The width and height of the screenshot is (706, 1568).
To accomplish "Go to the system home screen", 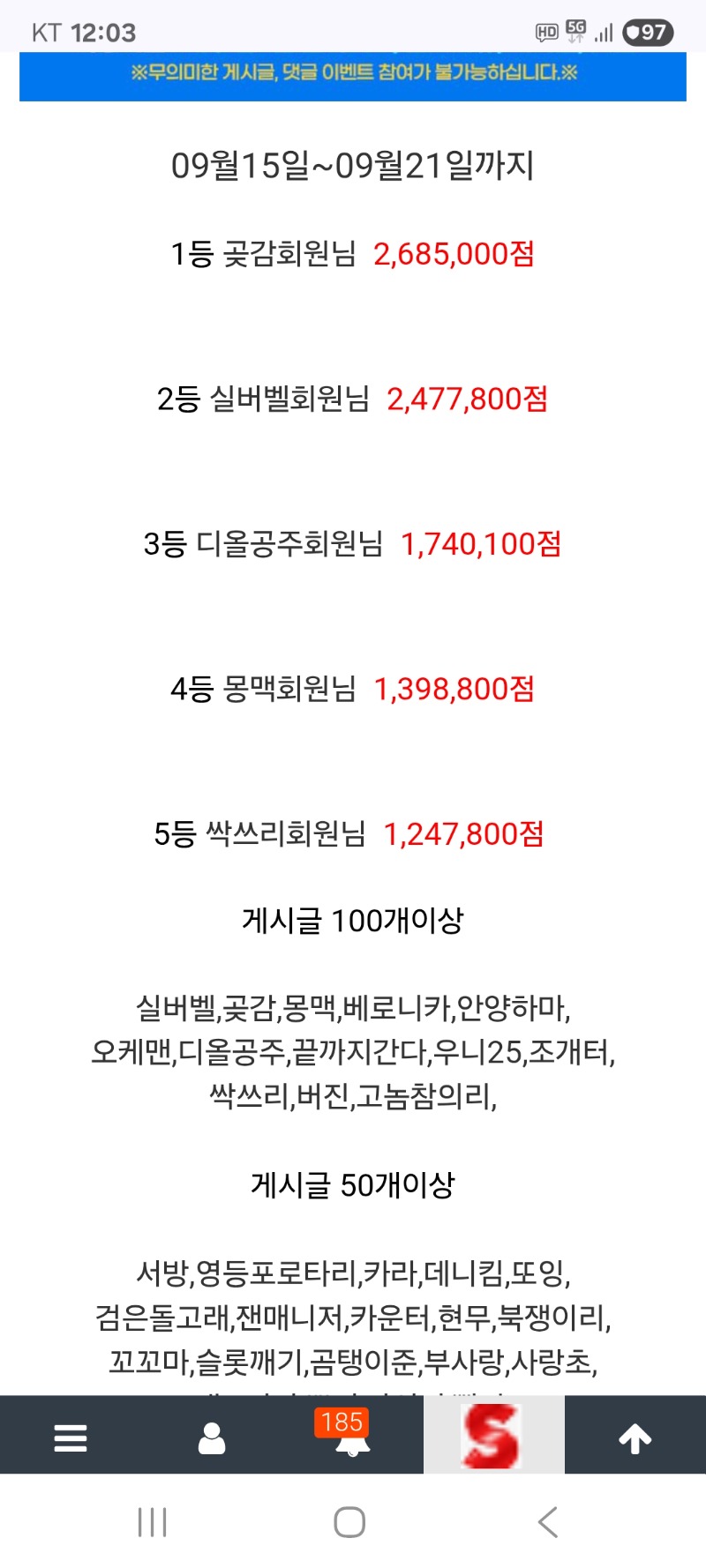I will click(349, 1522).
